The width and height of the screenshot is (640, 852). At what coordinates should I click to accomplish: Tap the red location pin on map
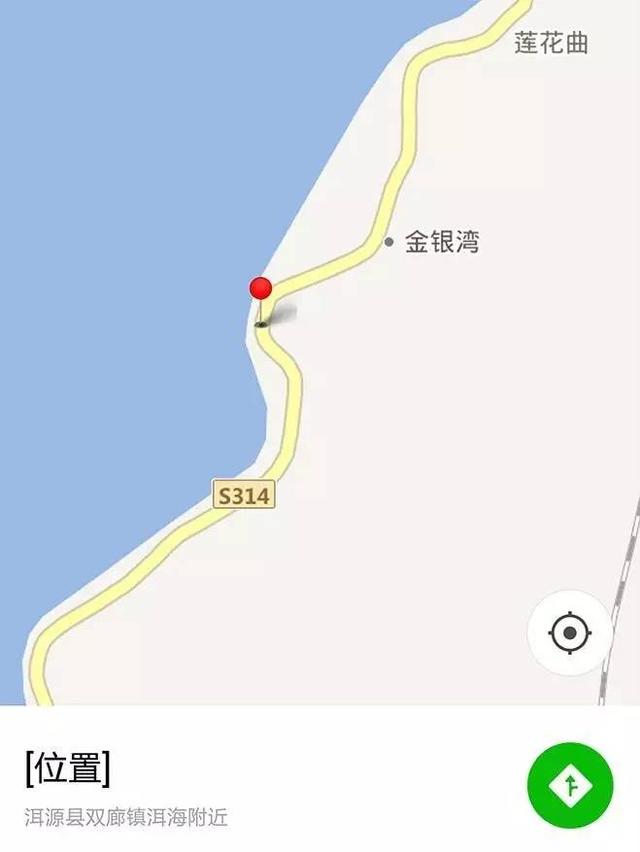(x=261, y=290)
